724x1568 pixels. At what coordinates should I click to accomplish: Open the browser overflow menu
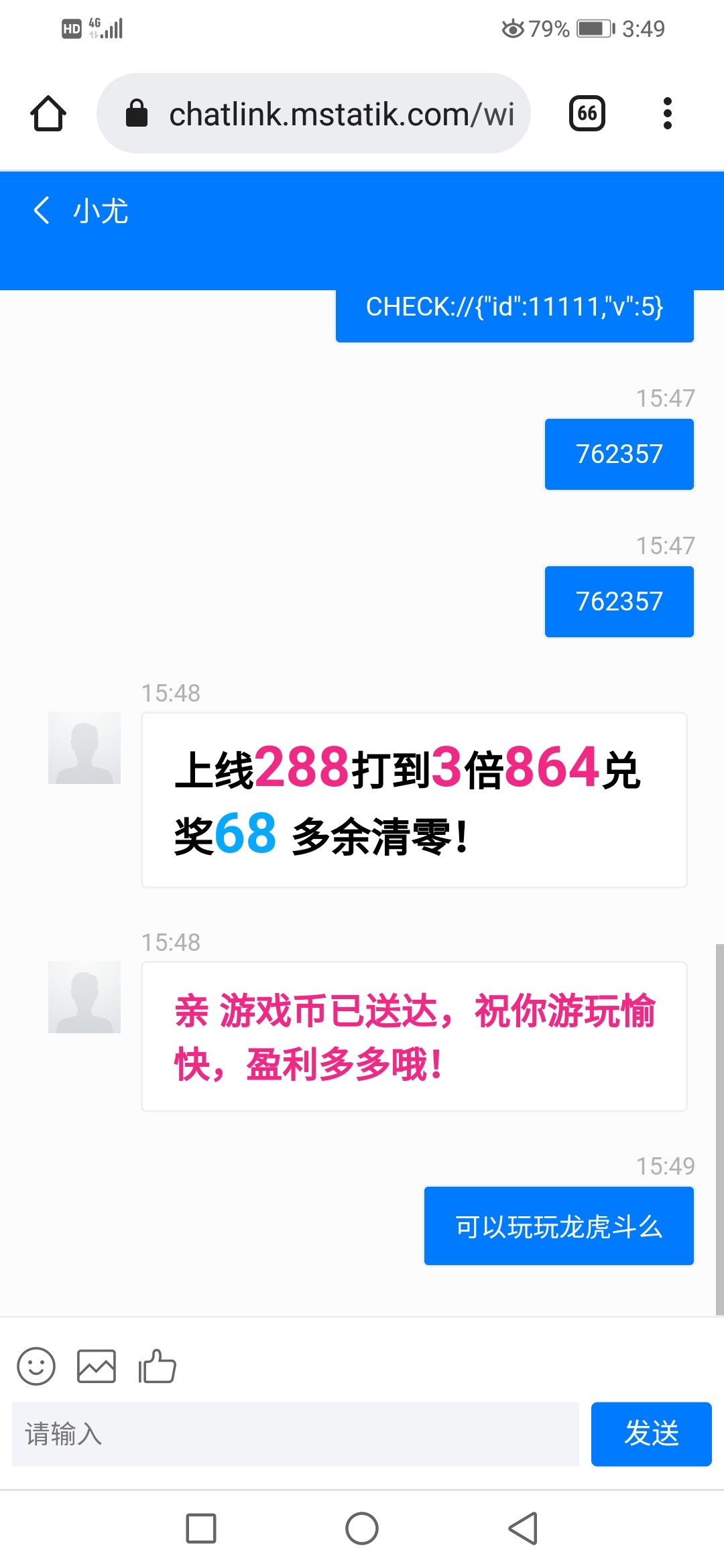coord(667,114)
